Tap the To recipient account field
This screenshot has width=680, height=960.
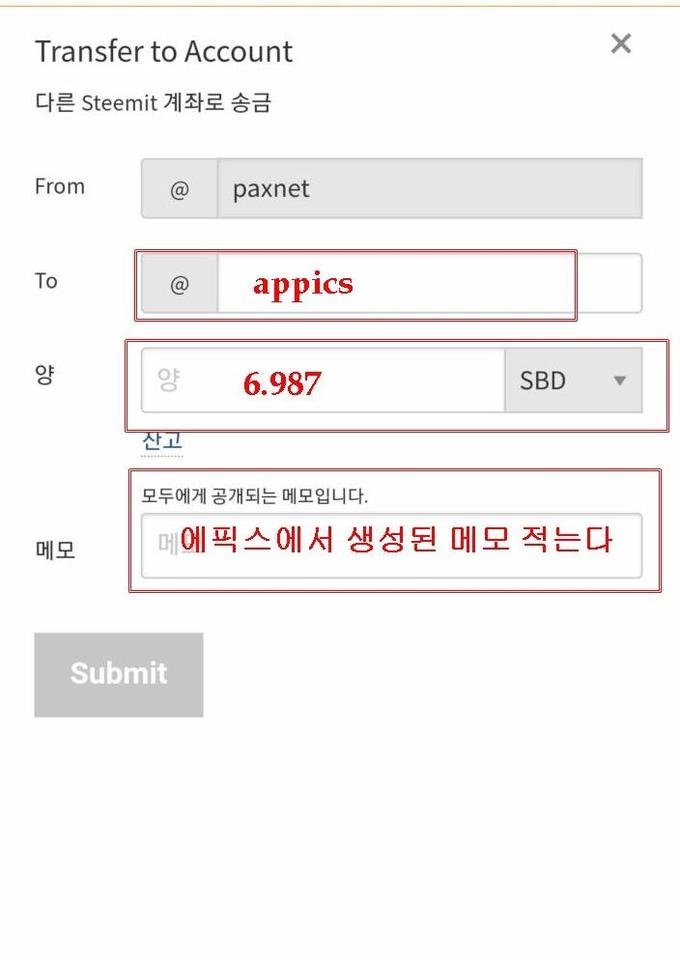pyautogui.click(x=428, y=284)
